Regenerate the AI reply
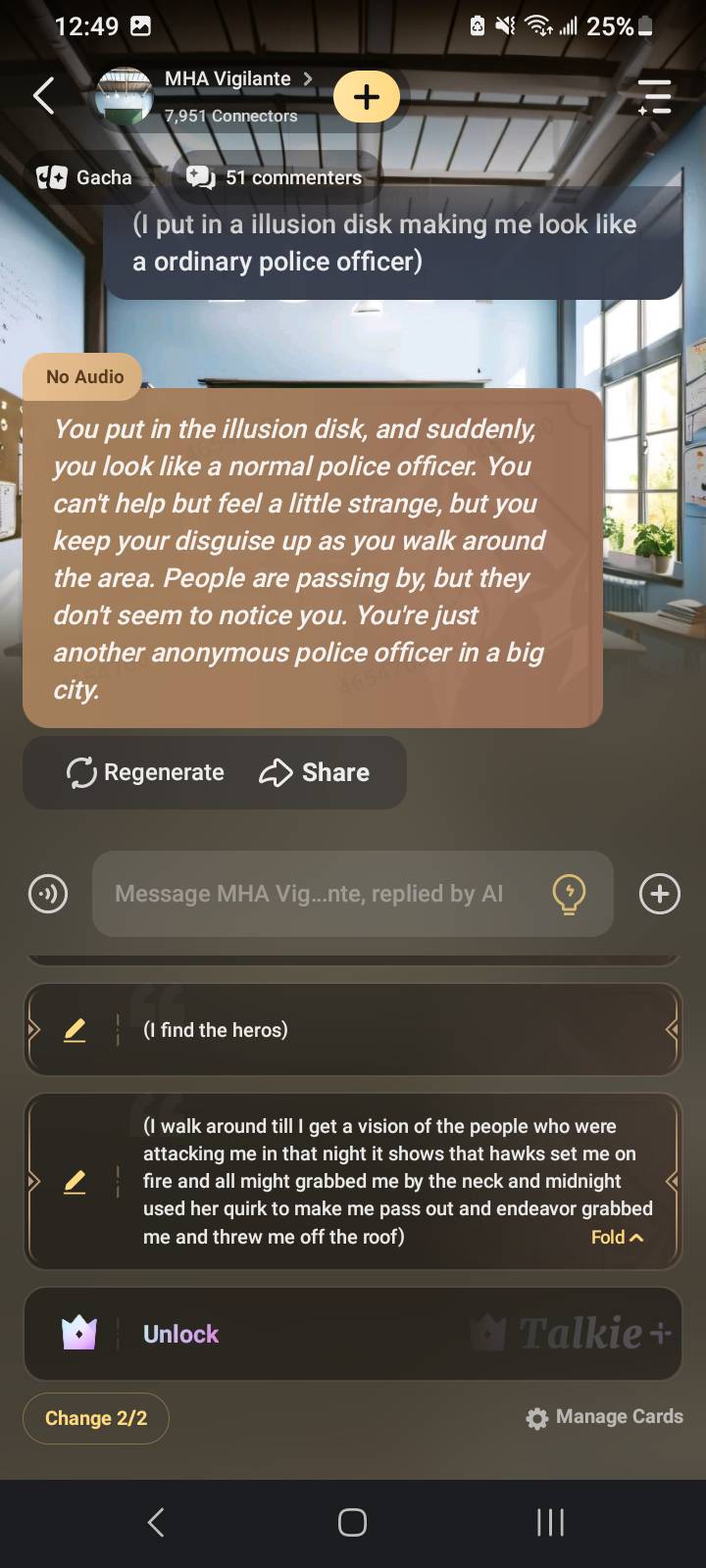Screen dimensions: 706x1568 pos(145,772)
